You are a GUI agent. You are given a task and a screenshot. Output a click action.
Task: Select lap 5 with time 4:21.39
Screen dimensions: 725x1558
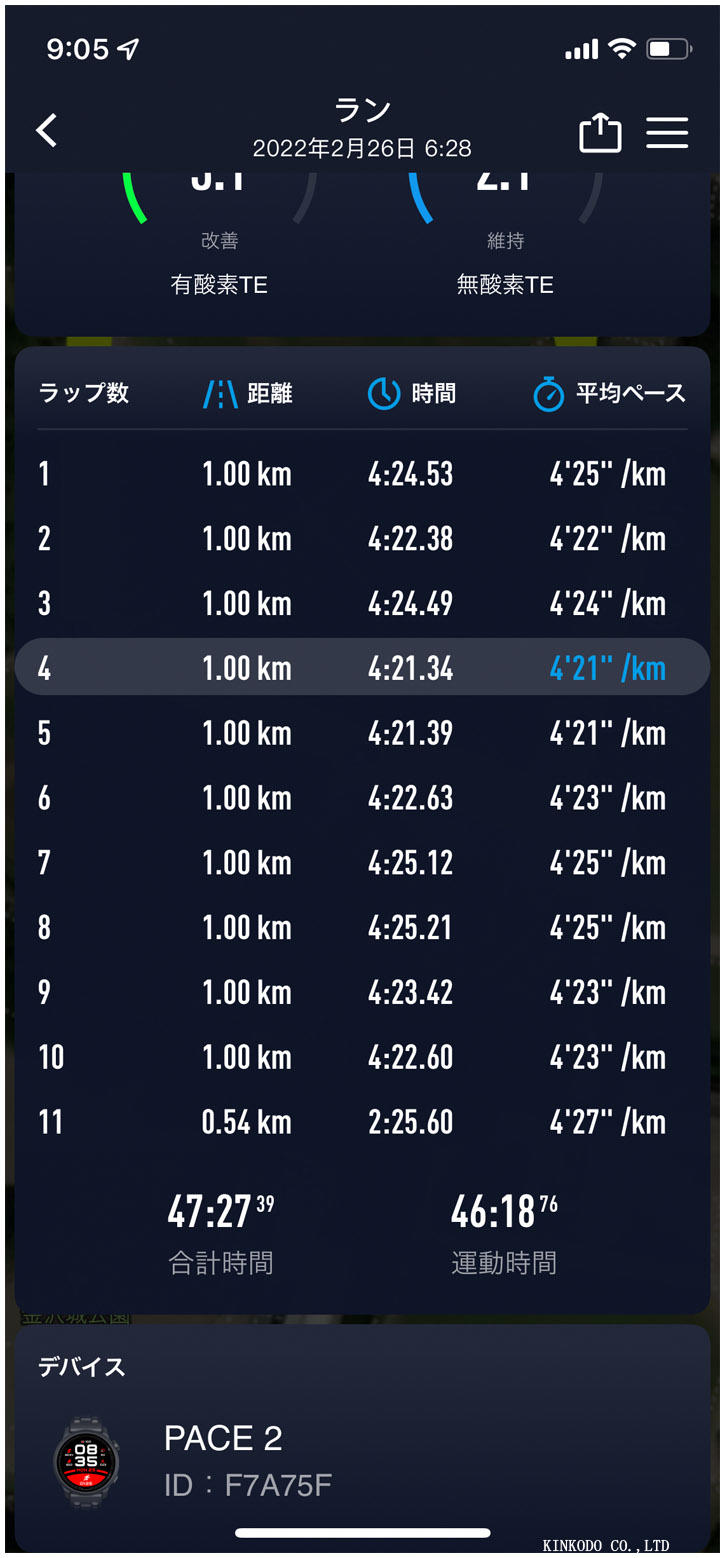(x=362, y=733)
